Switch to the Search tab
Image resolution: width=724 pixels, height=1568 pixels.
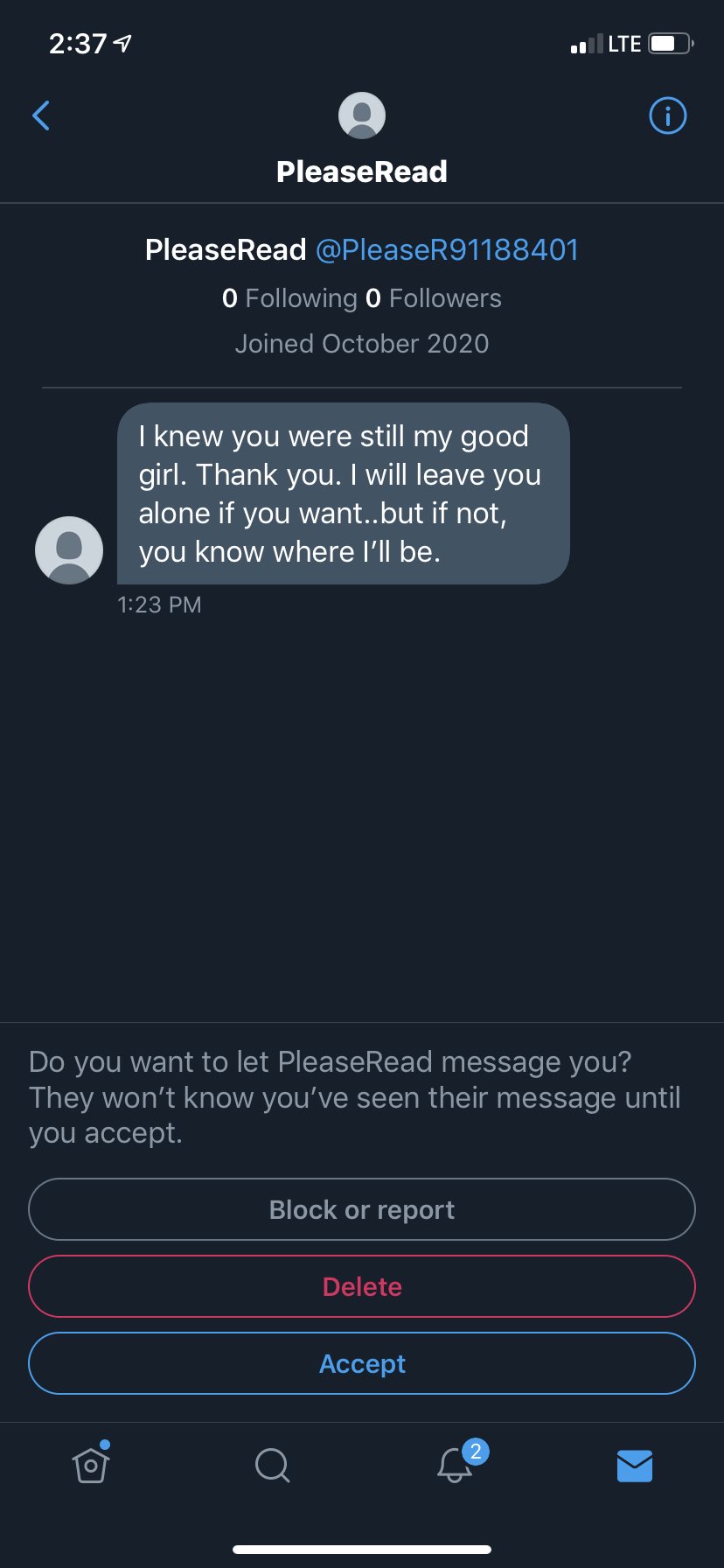pos(272,1465)
